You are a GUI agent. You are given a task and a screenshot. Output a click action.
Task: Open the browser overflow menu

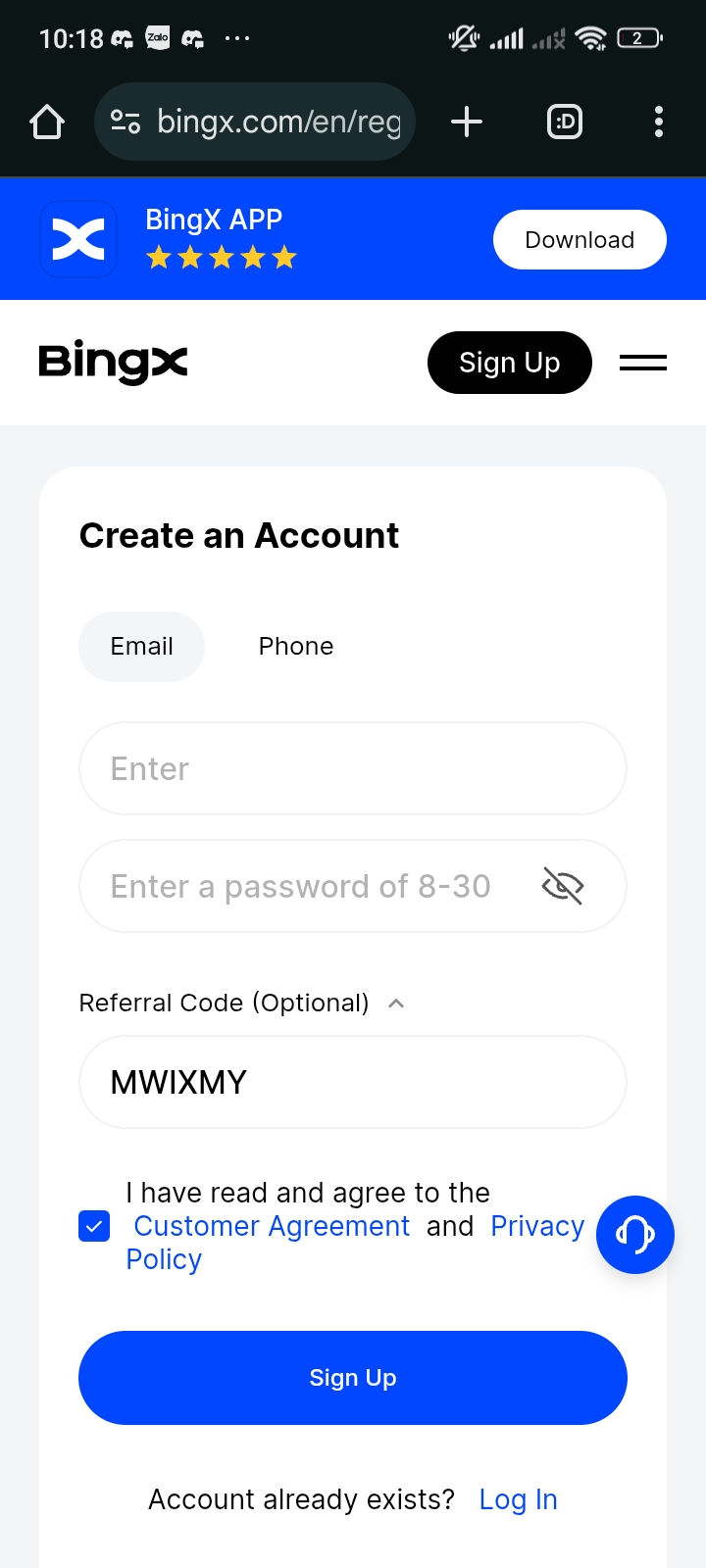tap(658, 122)
